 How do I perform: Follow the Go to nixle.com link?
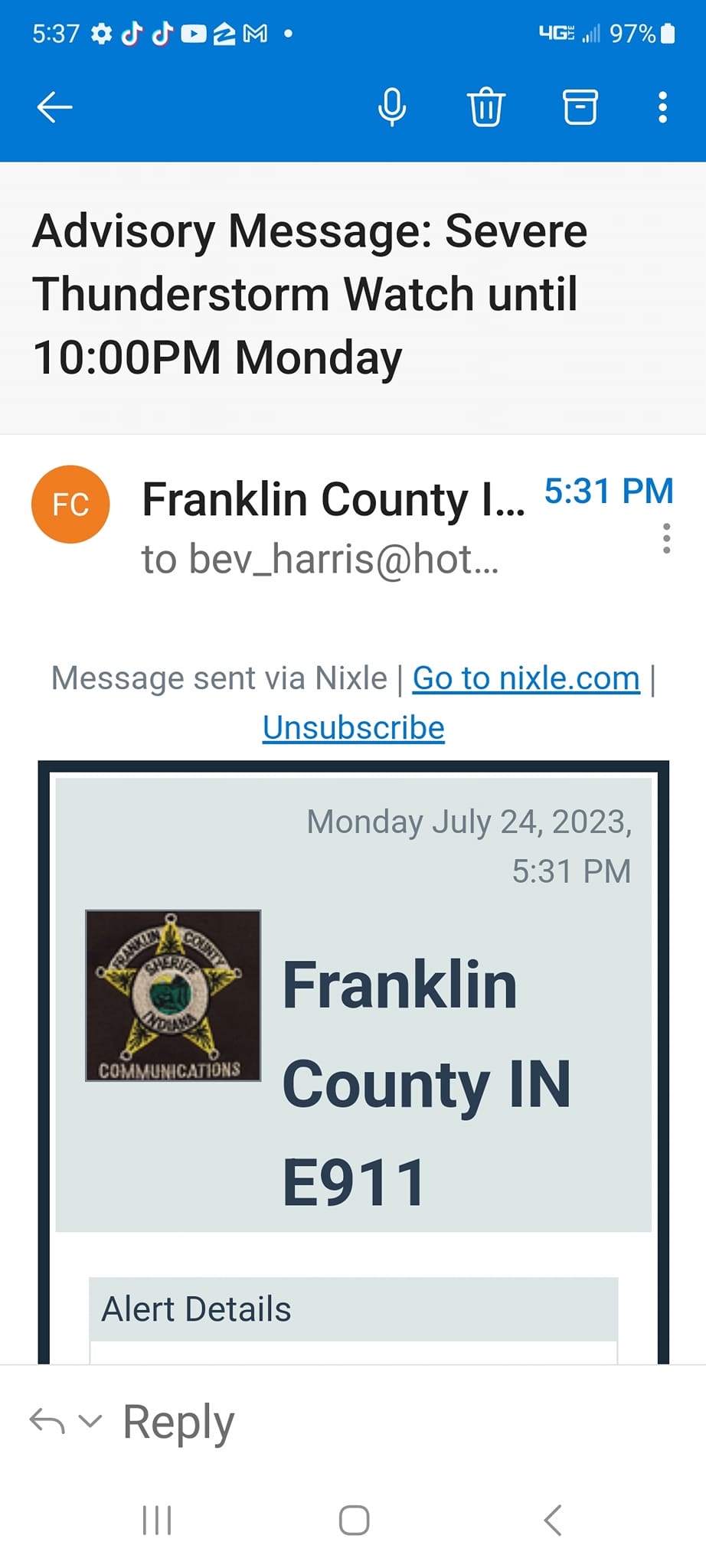tap(526, 678)
